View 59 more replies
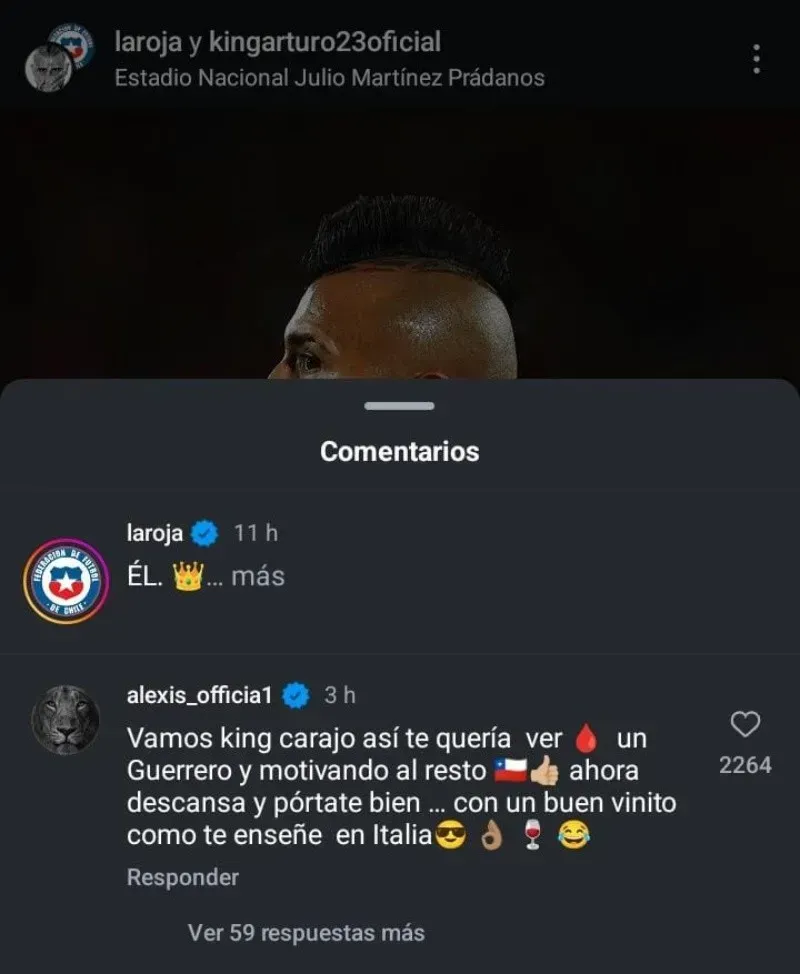 point(306,932)
